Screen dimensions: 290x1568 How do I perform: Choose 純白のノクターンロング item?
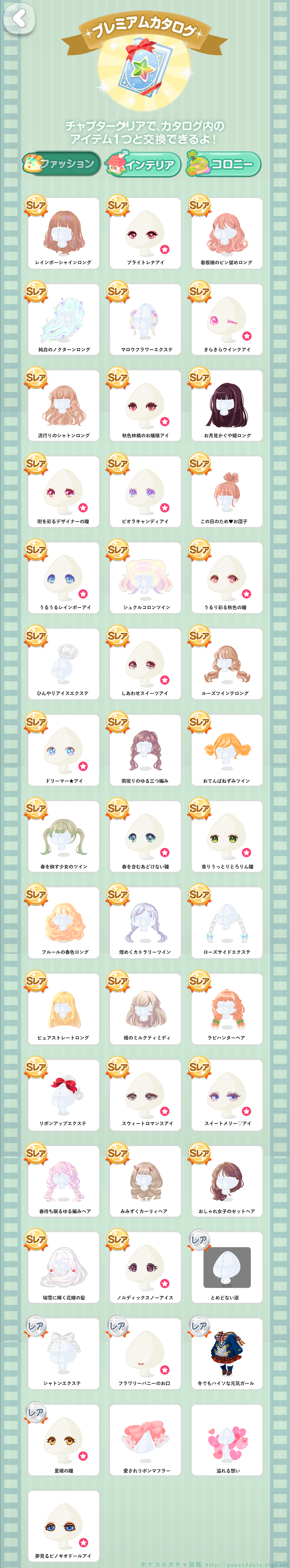[x=63, y=320]
